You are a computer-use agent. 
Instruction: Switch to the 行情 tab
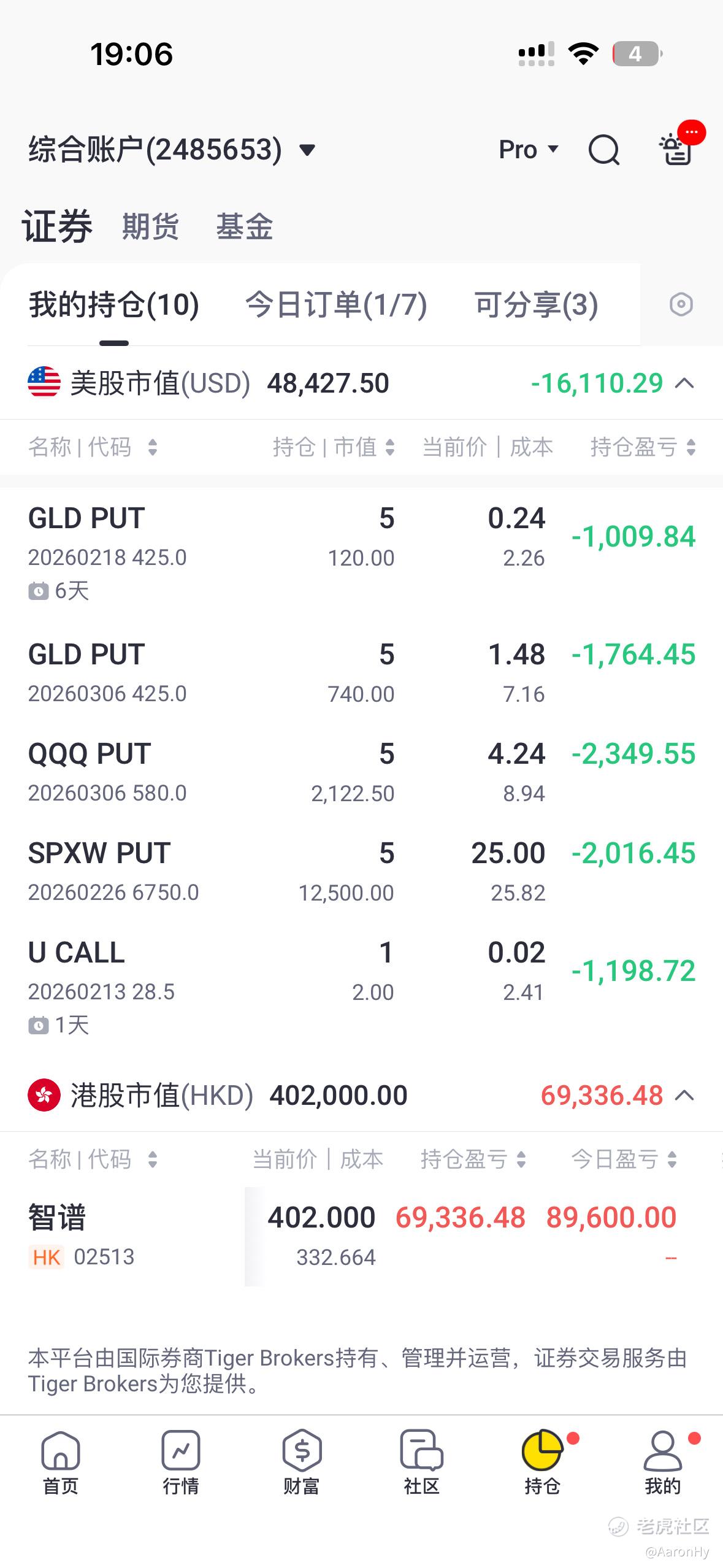point(181,1462)
